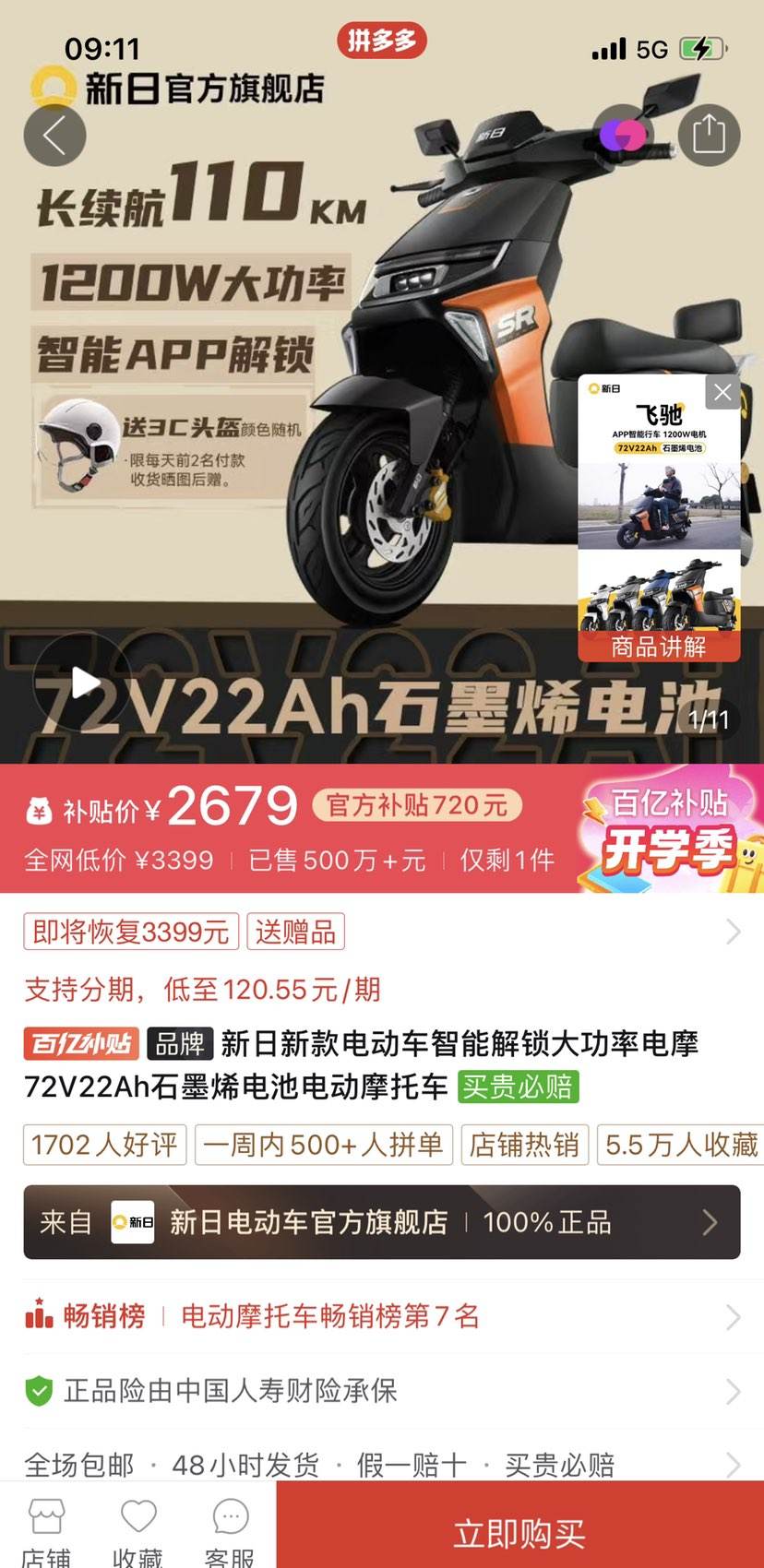Add the item to 收藏 favorites
The height and width of the screenshot is (1568, 764).
pyautogui.click(x=138, y=1531)
